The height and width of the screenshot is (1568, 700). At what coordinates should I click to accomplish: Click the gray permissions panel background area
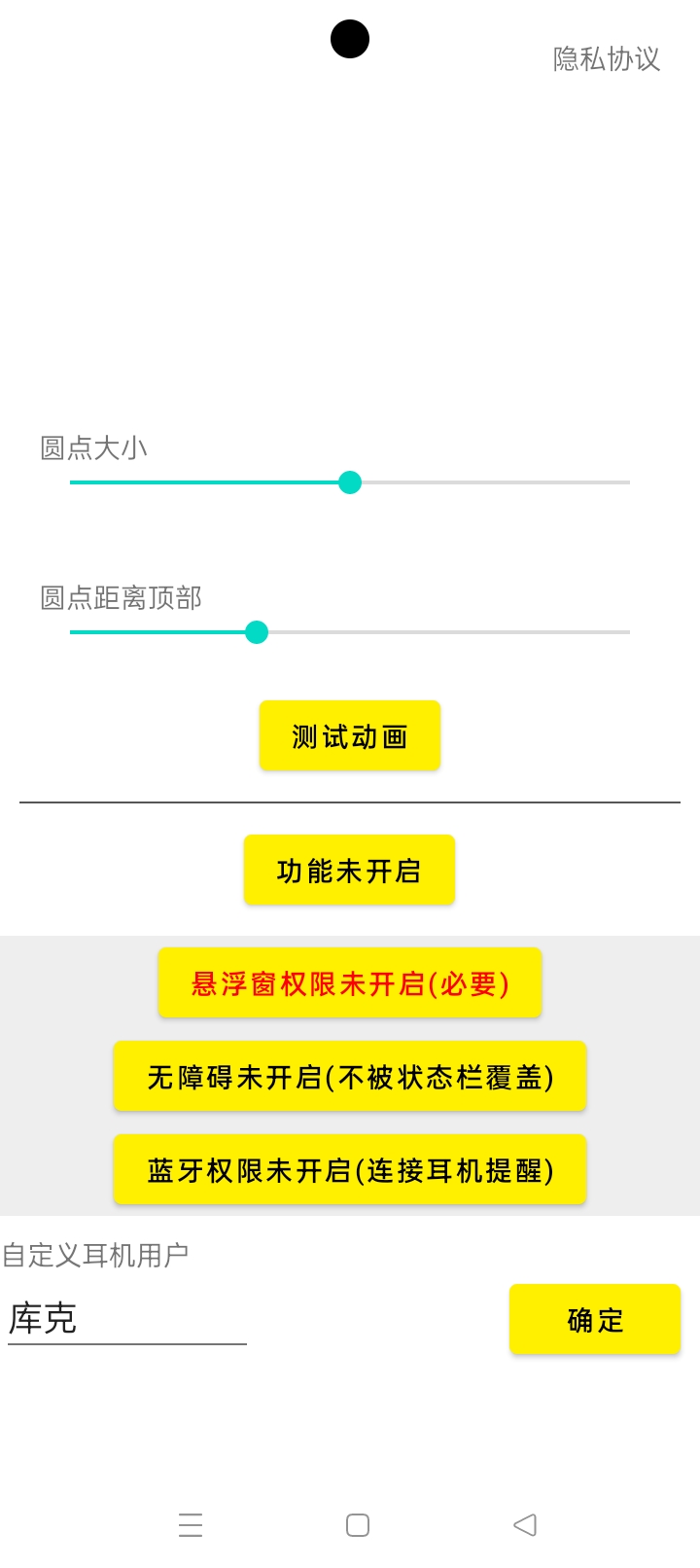pyautogui.click(x=58, y=1070)
